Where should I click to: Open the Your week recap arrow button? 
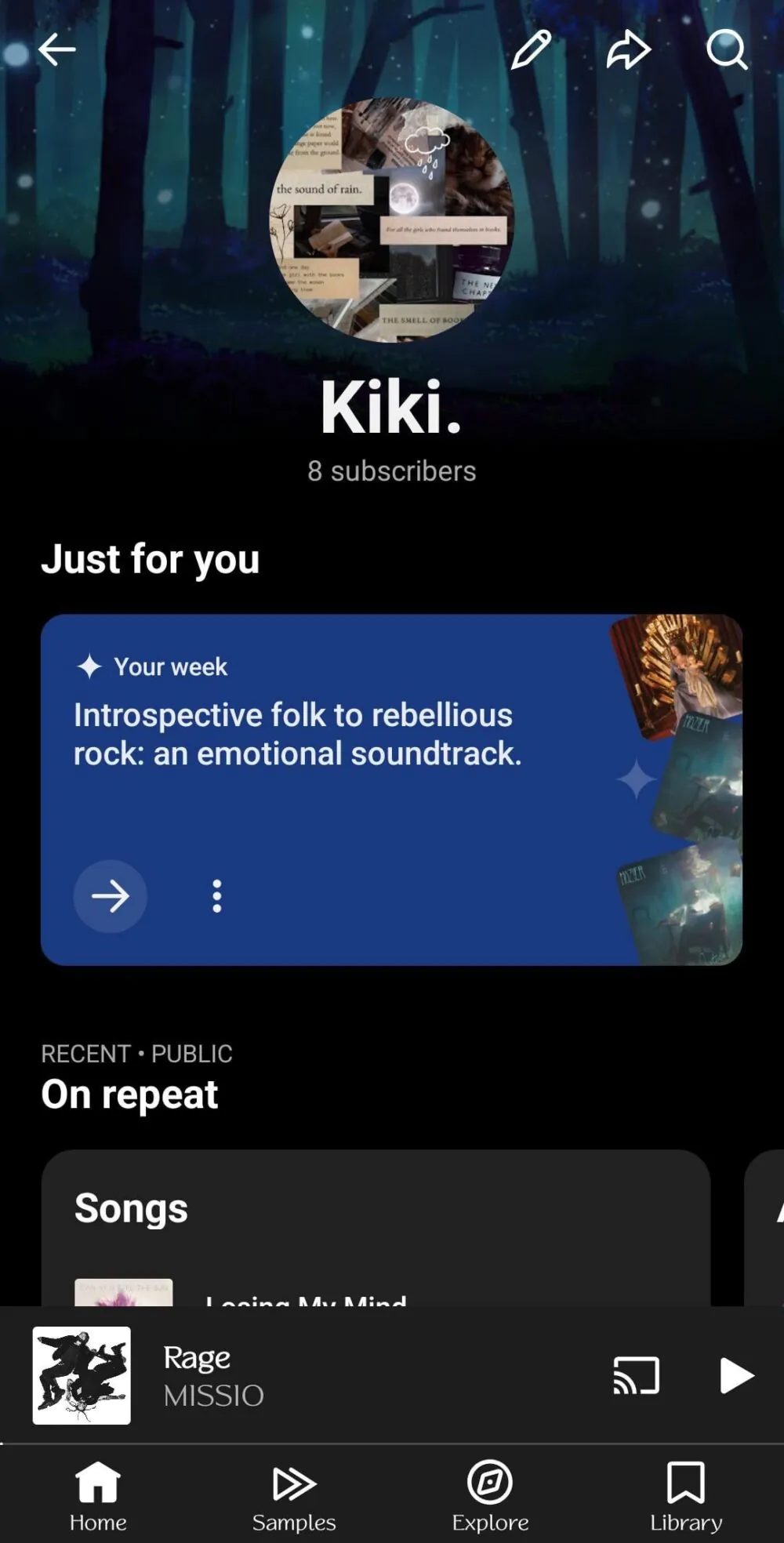tap(110, 896)
